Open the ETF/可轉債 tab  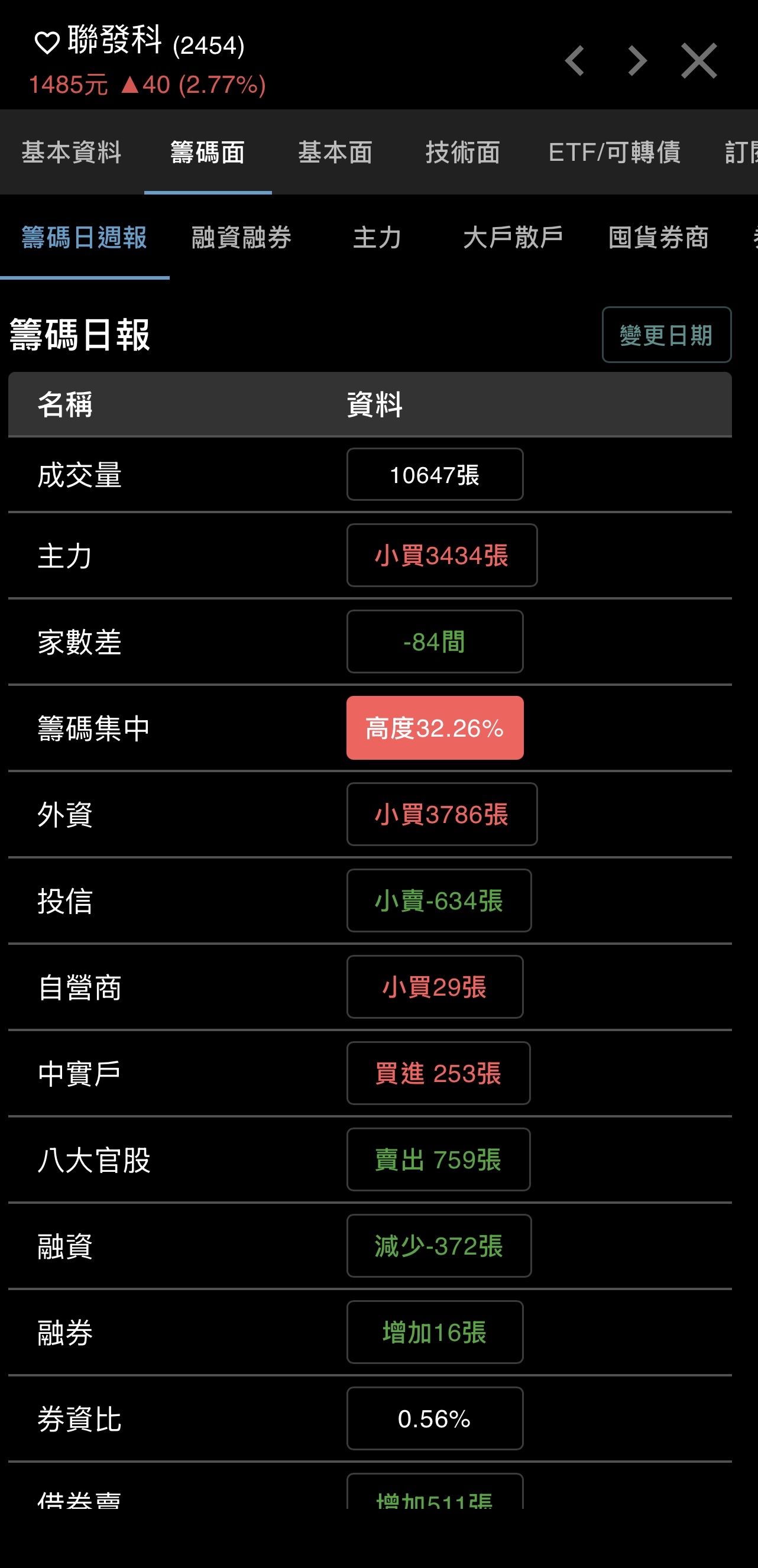(x=614, y=152)
